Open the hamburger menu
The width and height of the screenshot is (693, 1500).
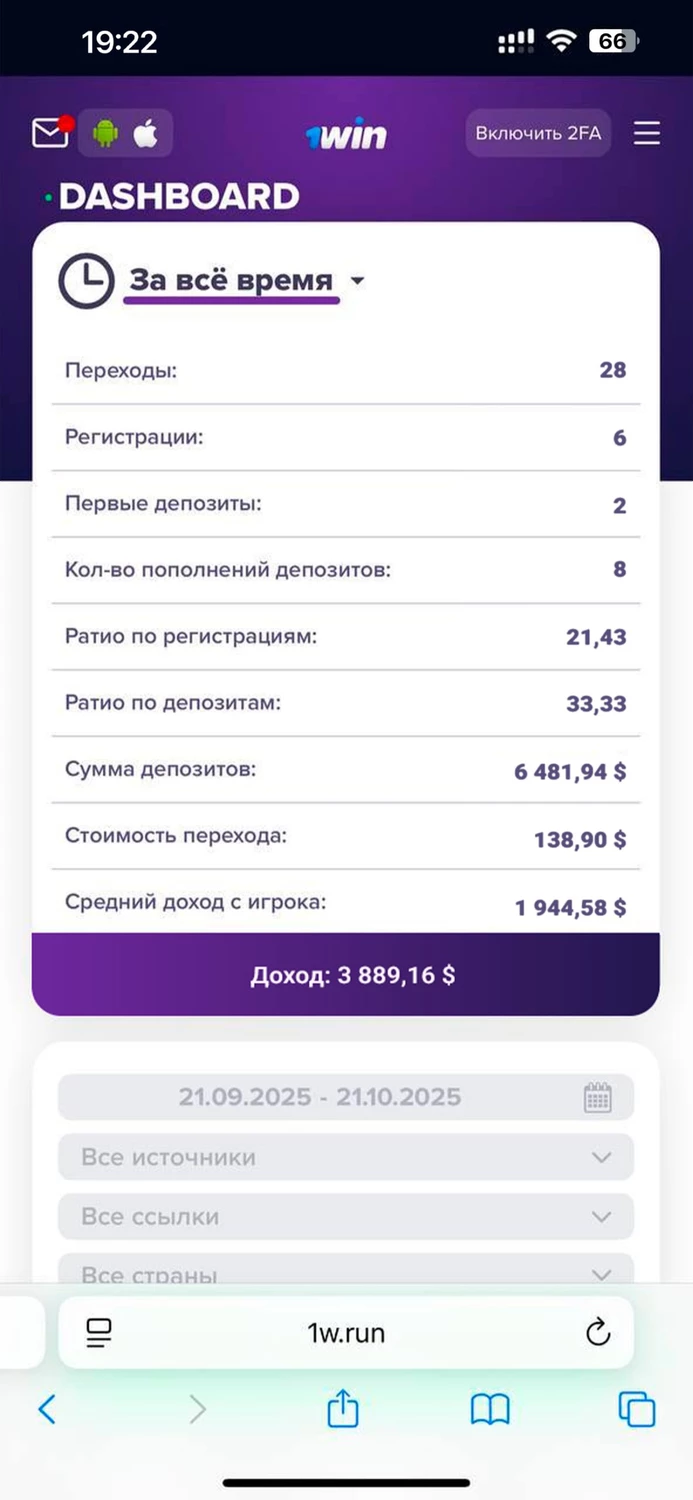pos(647,133)
